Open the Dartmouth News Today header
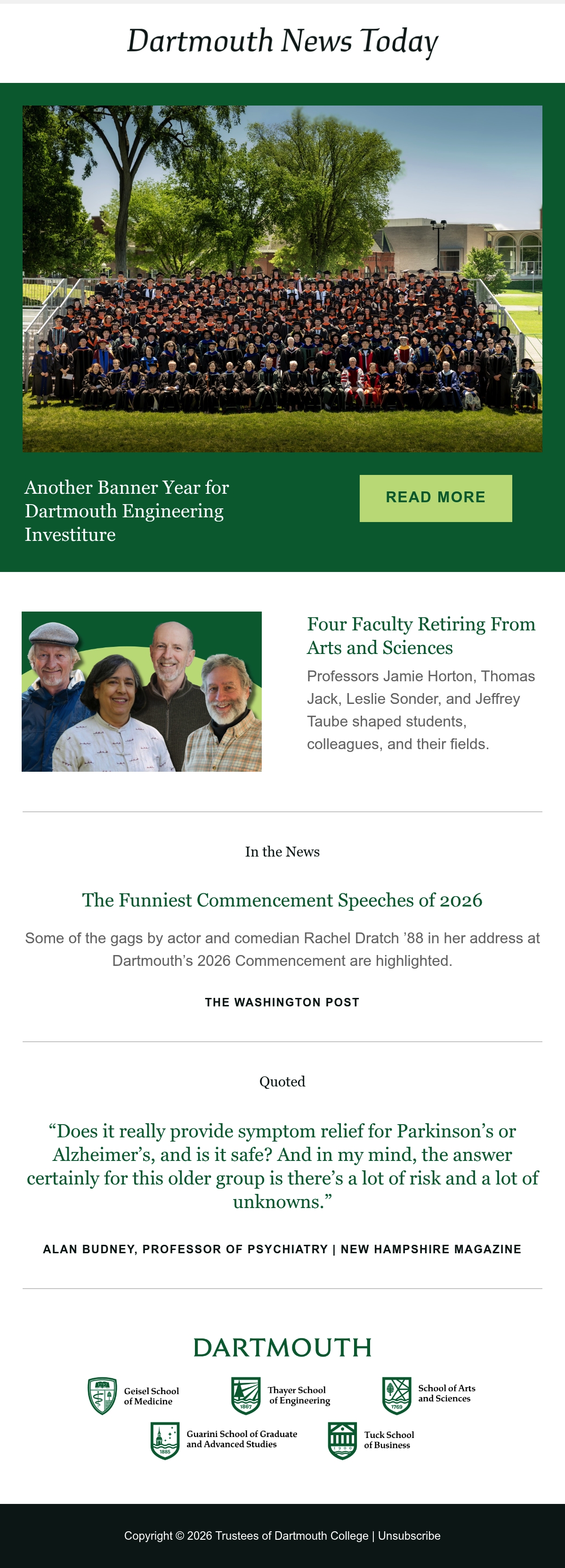The height and width of the screenshot is (1568, 565). [x=282, y=41]
